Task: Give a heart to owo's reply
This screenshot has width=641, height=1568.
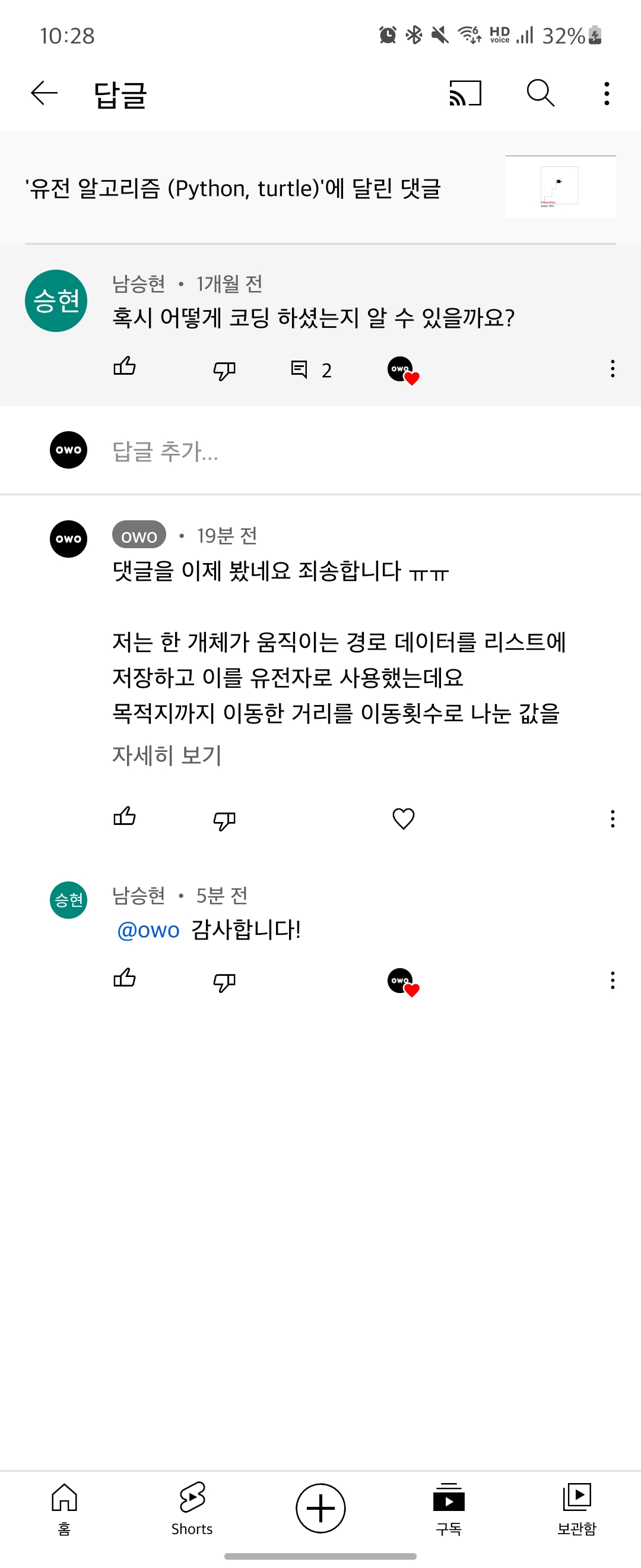Action: point(403,818)
